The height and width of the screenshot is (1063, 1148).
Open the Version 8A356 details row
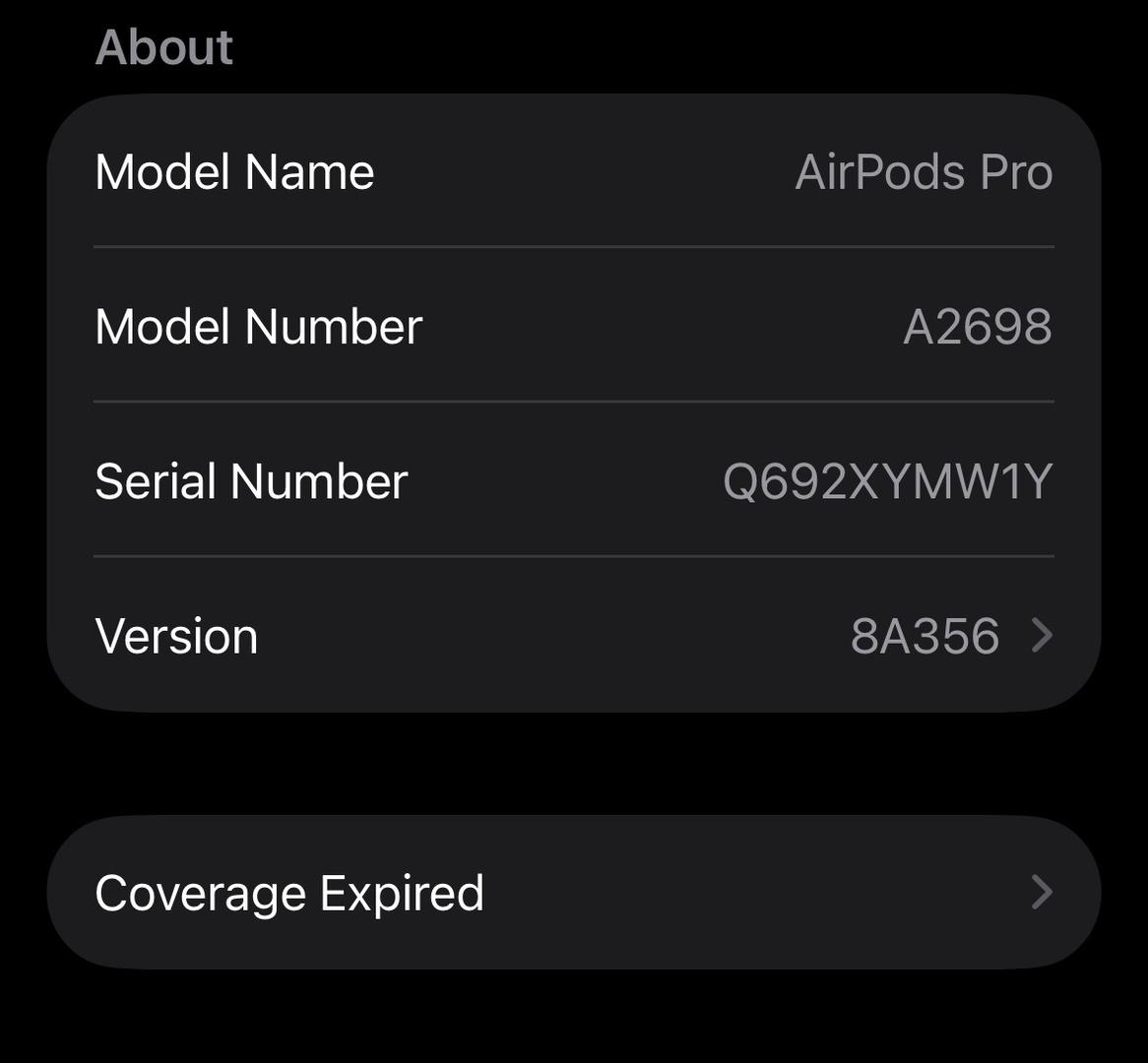point(574,636)
